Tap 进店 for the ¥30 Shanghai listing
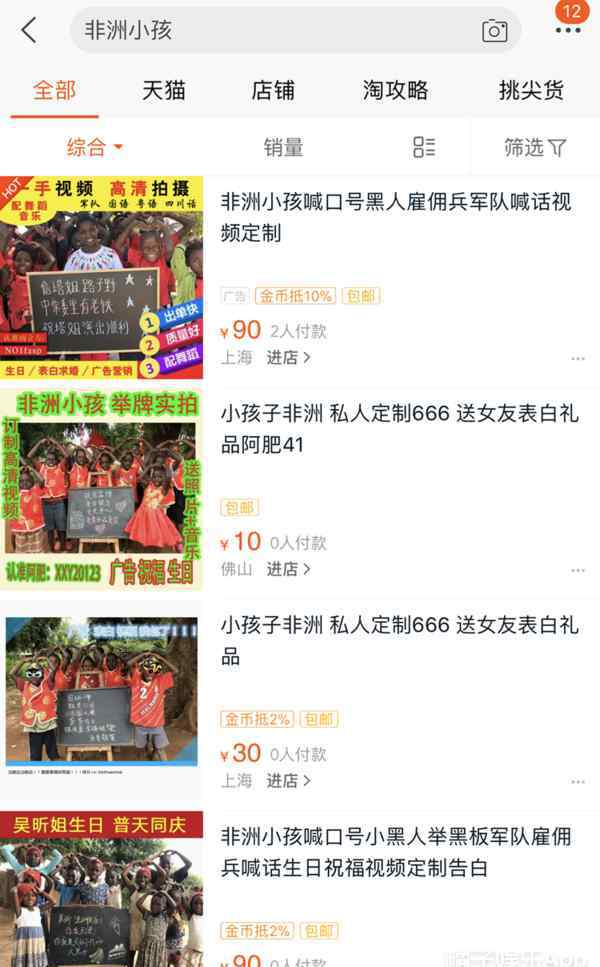 tap(288, 780)
